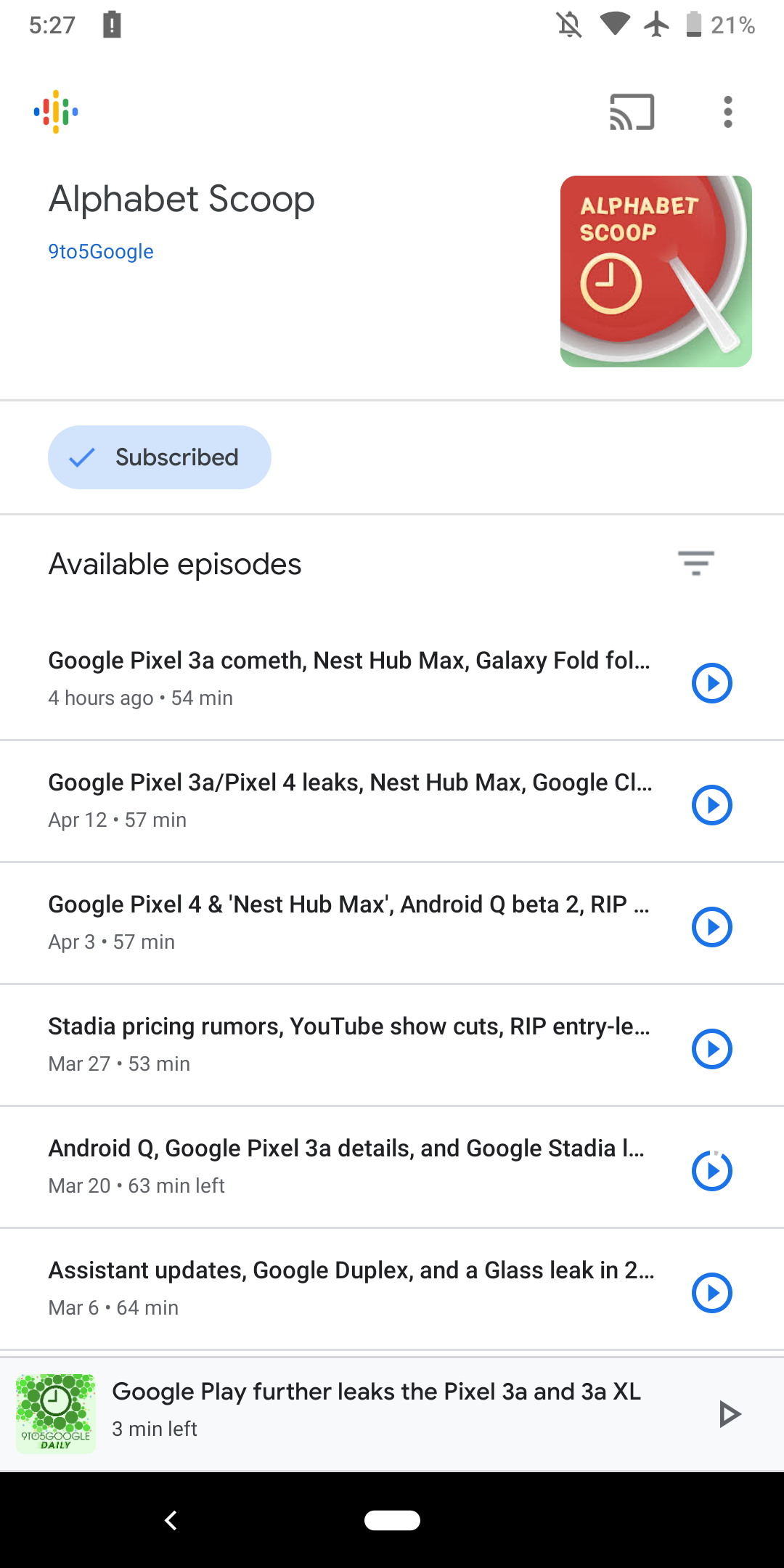784x1568 pixels.
Task: Go back using the system back button
Action: pyautogui.click(x=171, y=1520)
